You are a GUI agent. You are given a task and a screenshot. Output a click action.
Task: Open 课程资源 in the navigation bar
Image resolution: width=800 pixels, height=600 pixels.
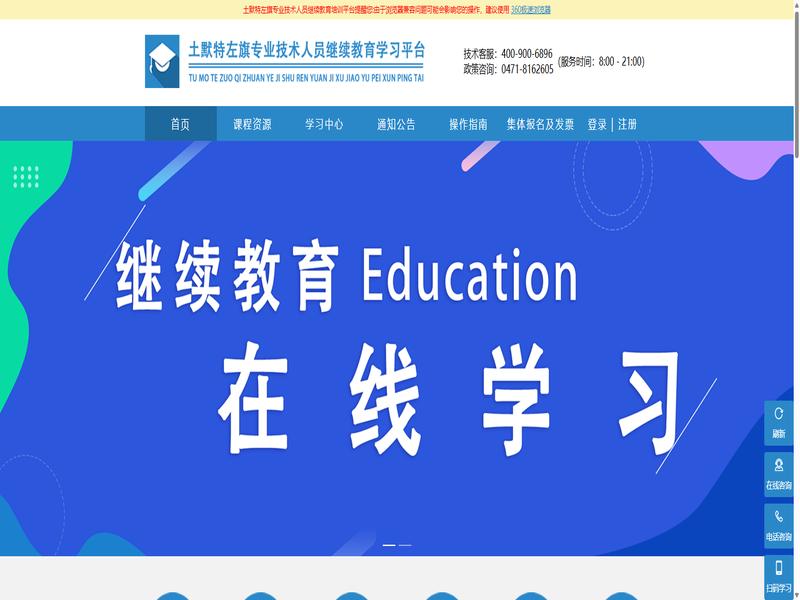point(252,124)
